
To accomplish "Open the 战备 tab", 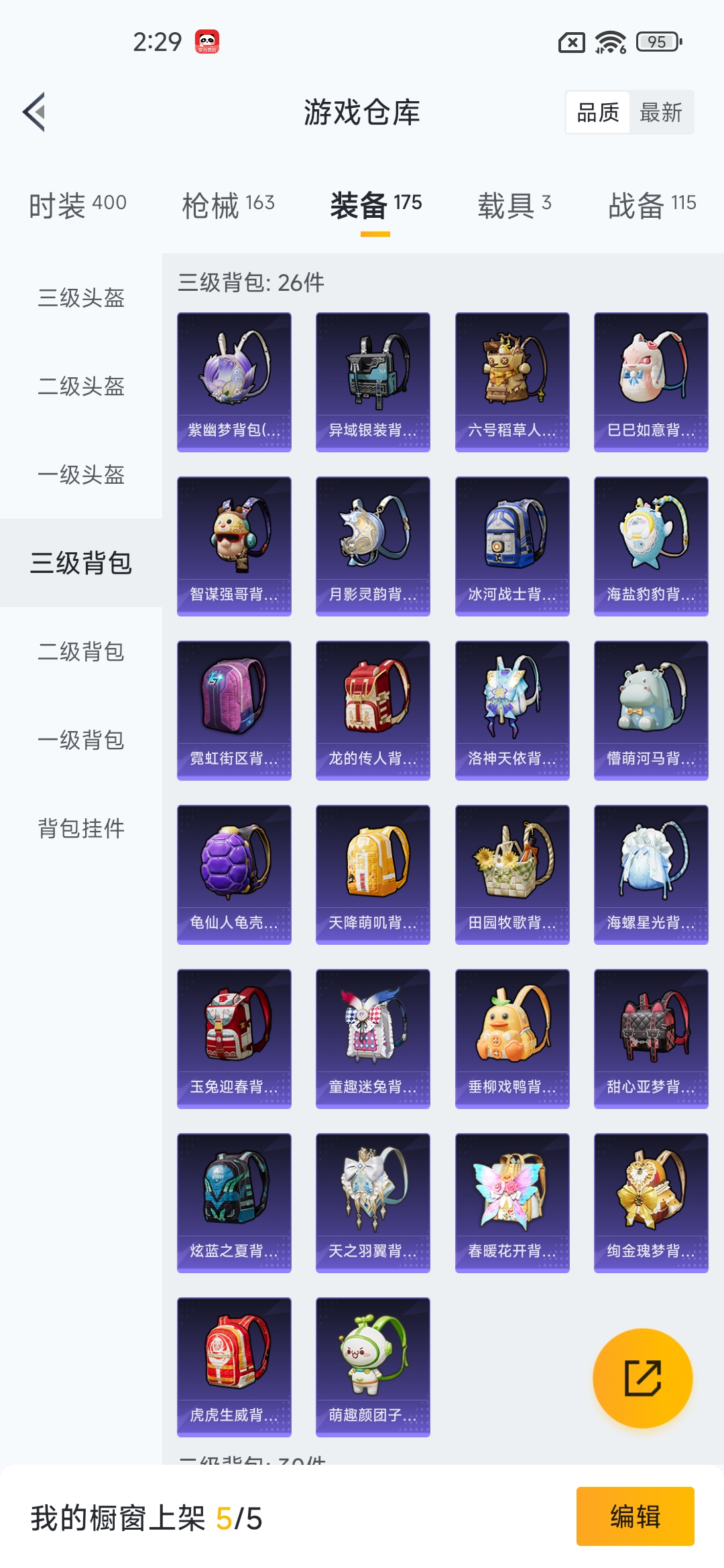I will coord(652,204).
